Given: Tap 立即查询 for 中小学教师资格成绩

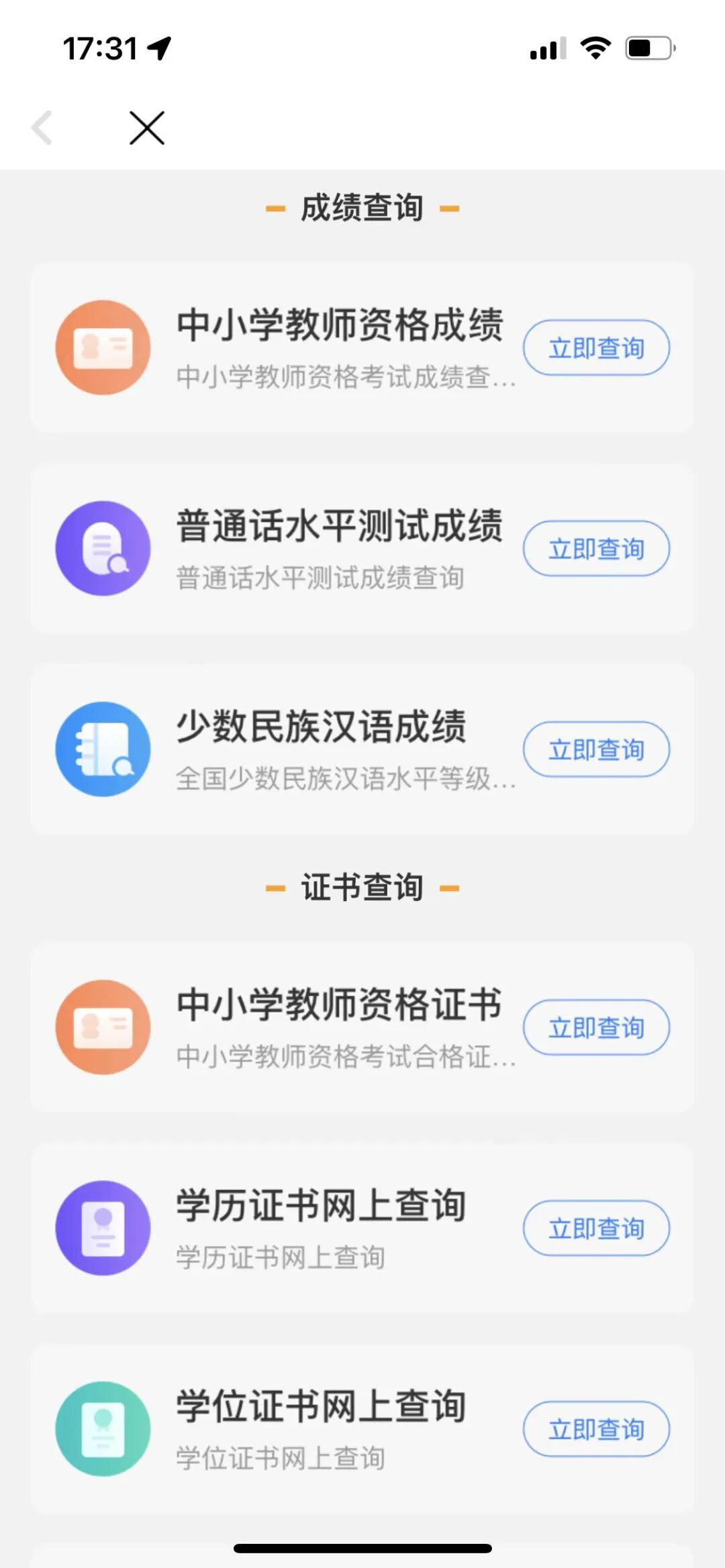Looking at the screenshot, I should coord(596,348).
